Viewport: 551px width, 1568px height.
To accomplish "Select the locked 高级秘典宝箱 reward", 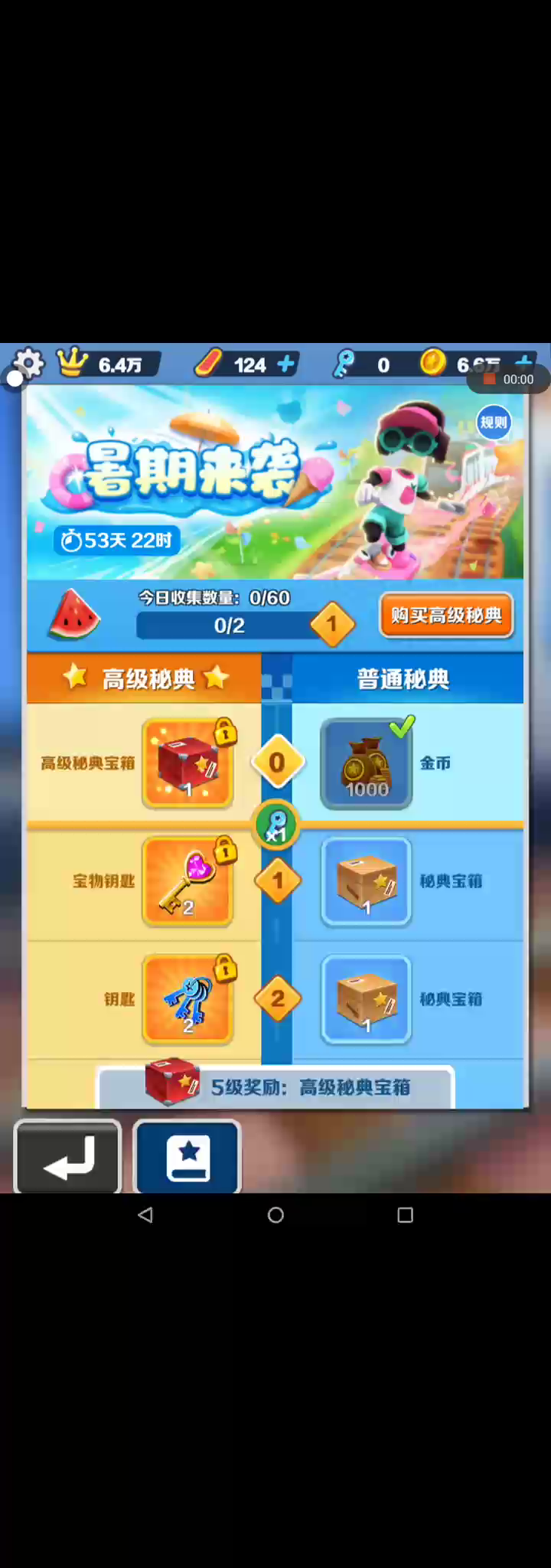I will [187, 763].
